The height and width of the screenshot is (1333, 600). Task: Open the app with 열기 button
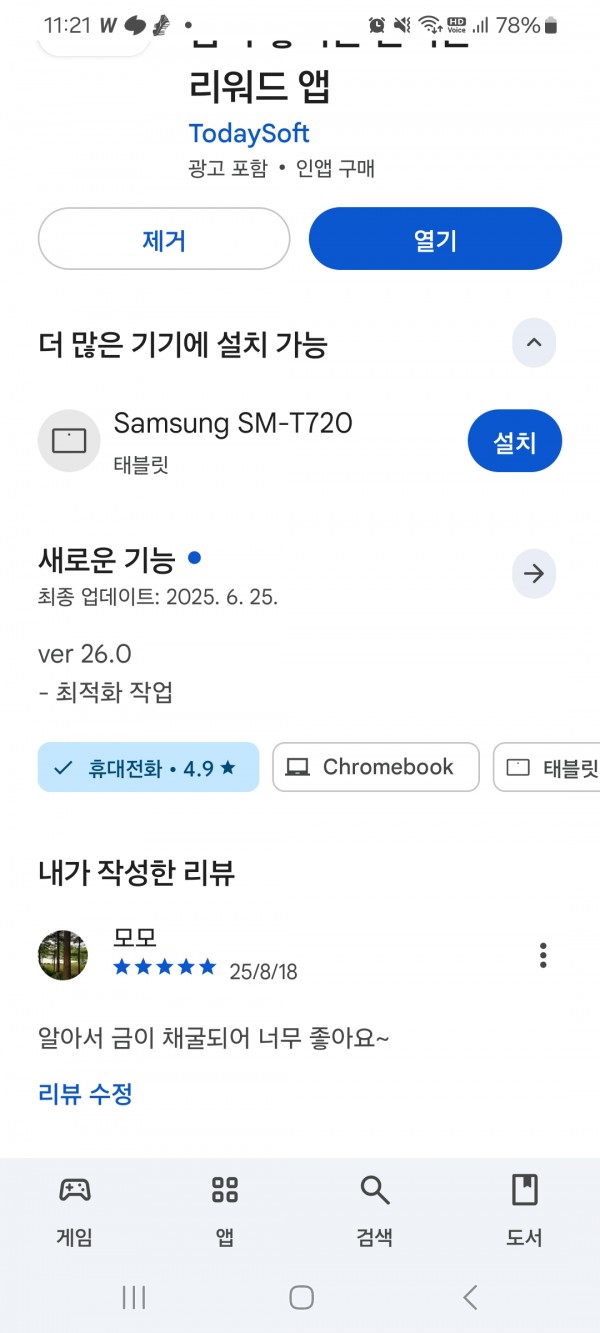[x=435, y=239]
